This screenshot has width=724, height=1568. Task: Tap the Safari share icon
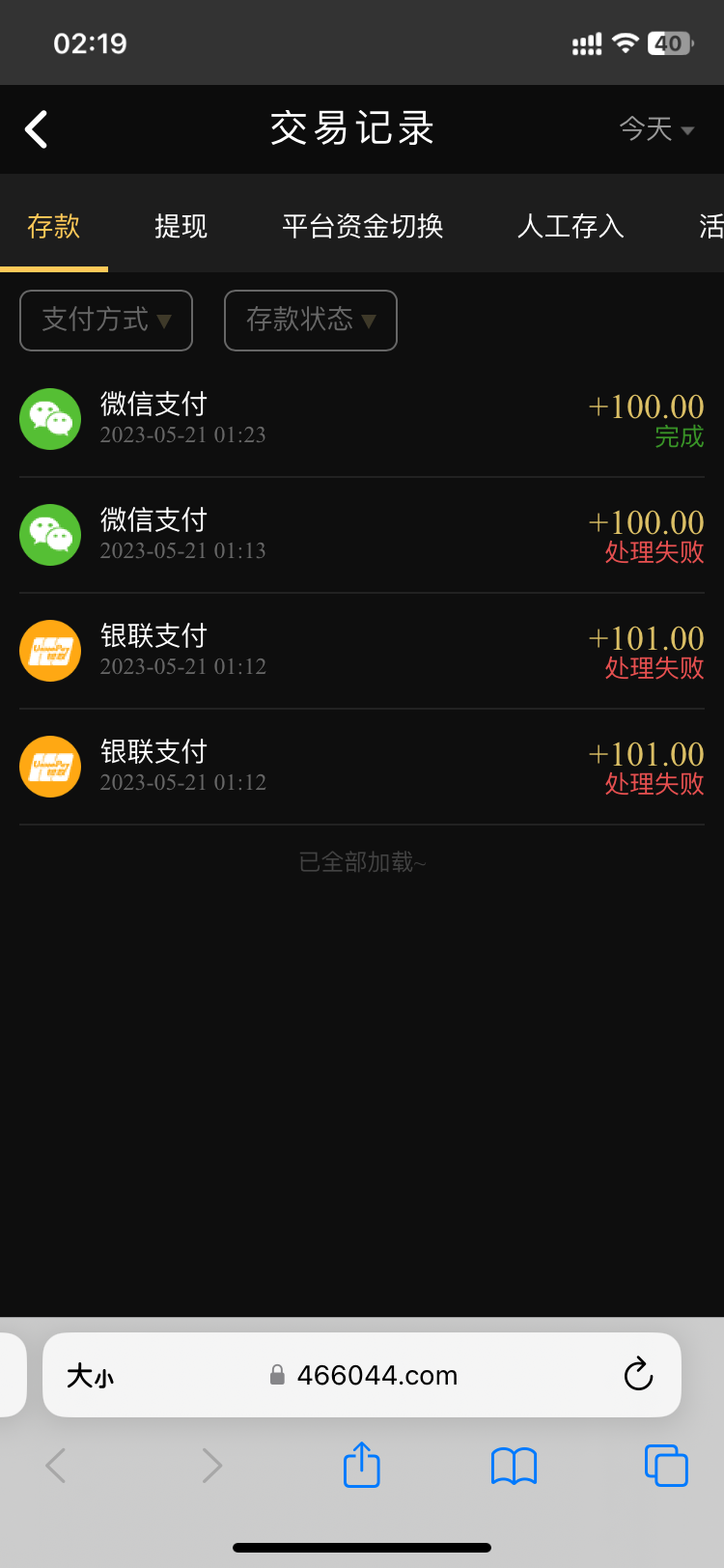(362, 1466)
